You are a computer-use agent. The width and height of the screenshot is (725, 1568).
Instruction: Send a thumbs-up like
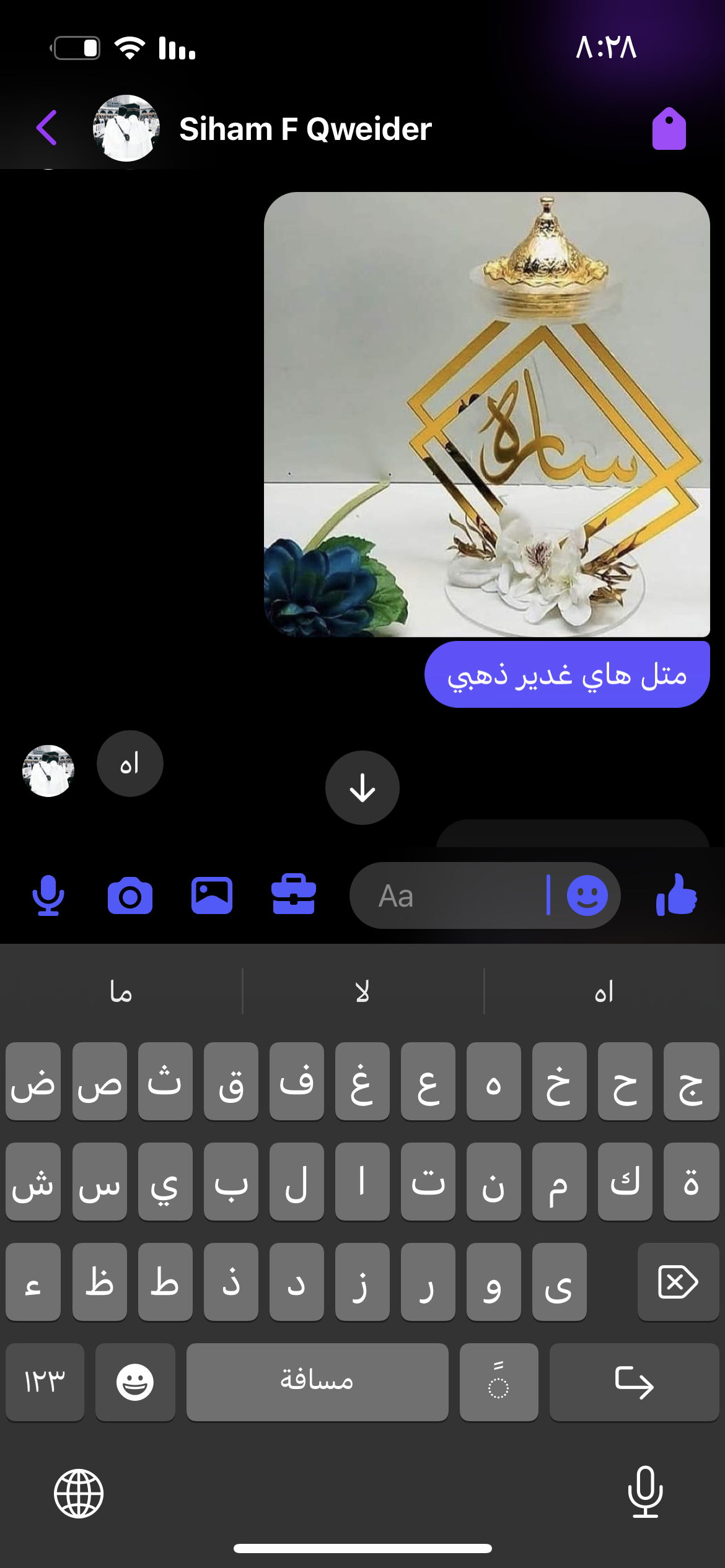coord(677,894)
